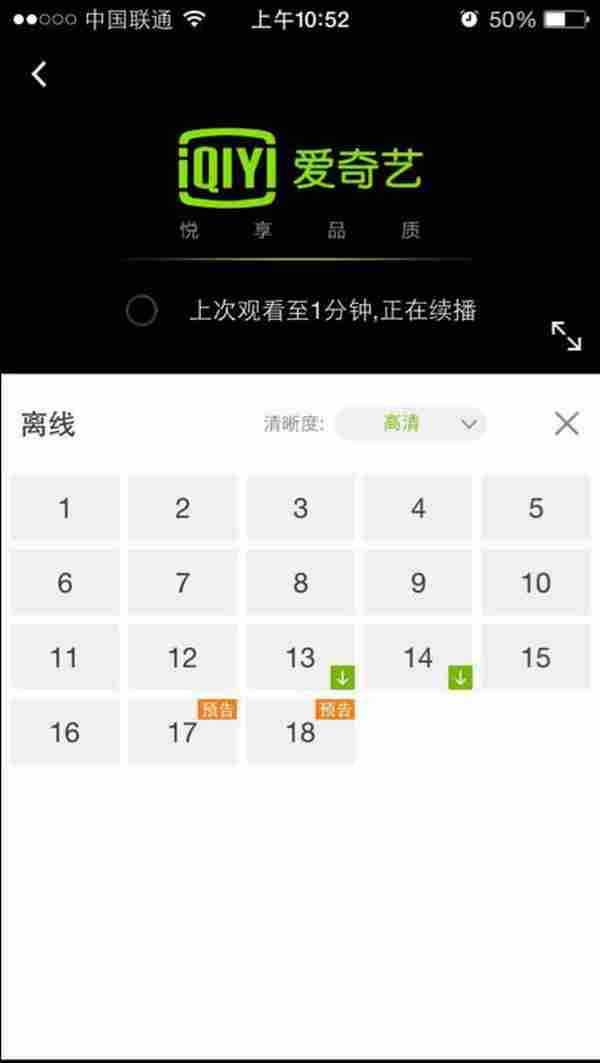This screenshot has width=600, height=1063.
Task: Select episode 15 for offline download
Action: pos(536,658)
